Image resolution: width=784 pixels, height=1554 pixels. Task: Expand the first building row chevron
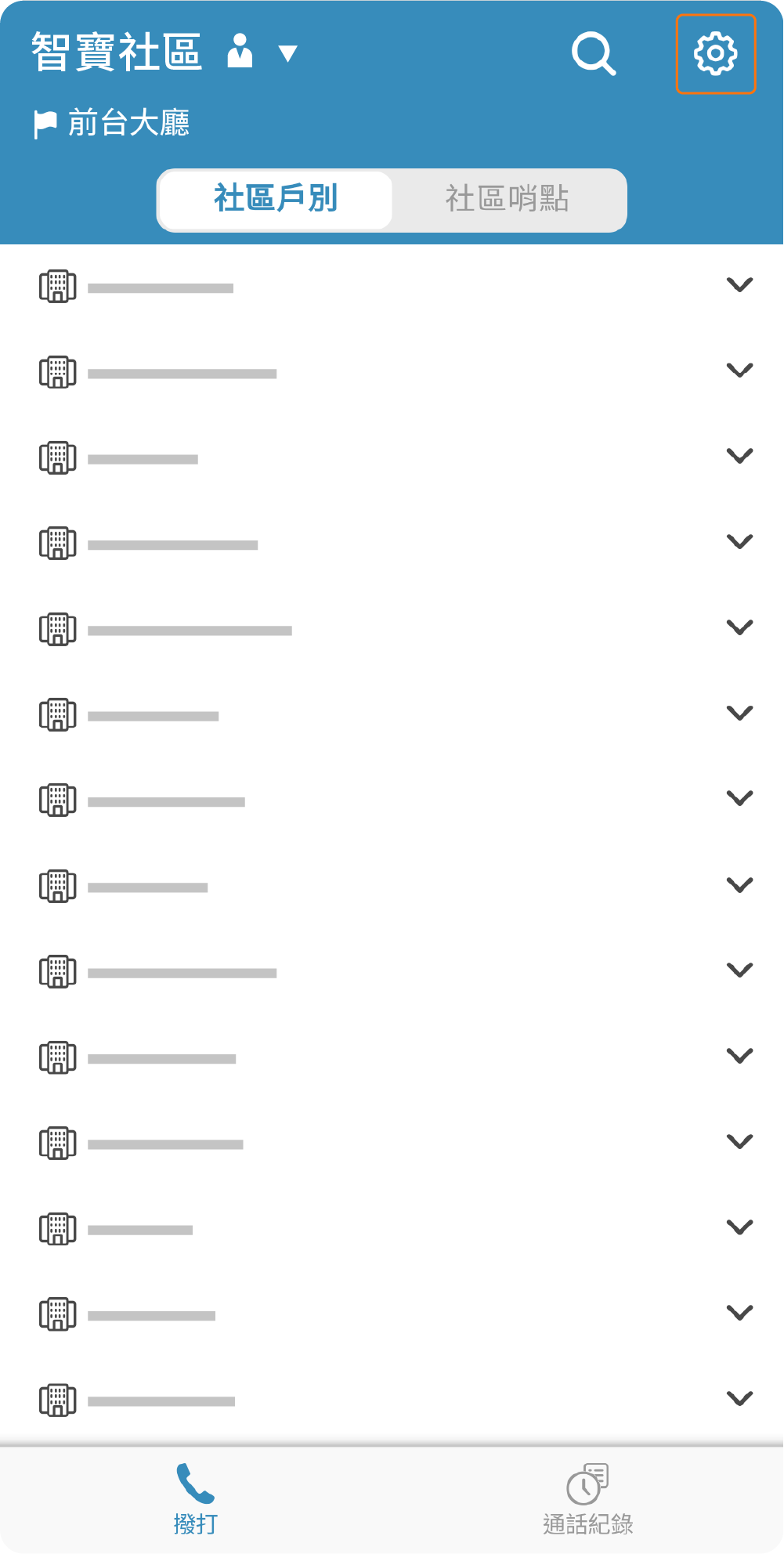tap(739, 284)
